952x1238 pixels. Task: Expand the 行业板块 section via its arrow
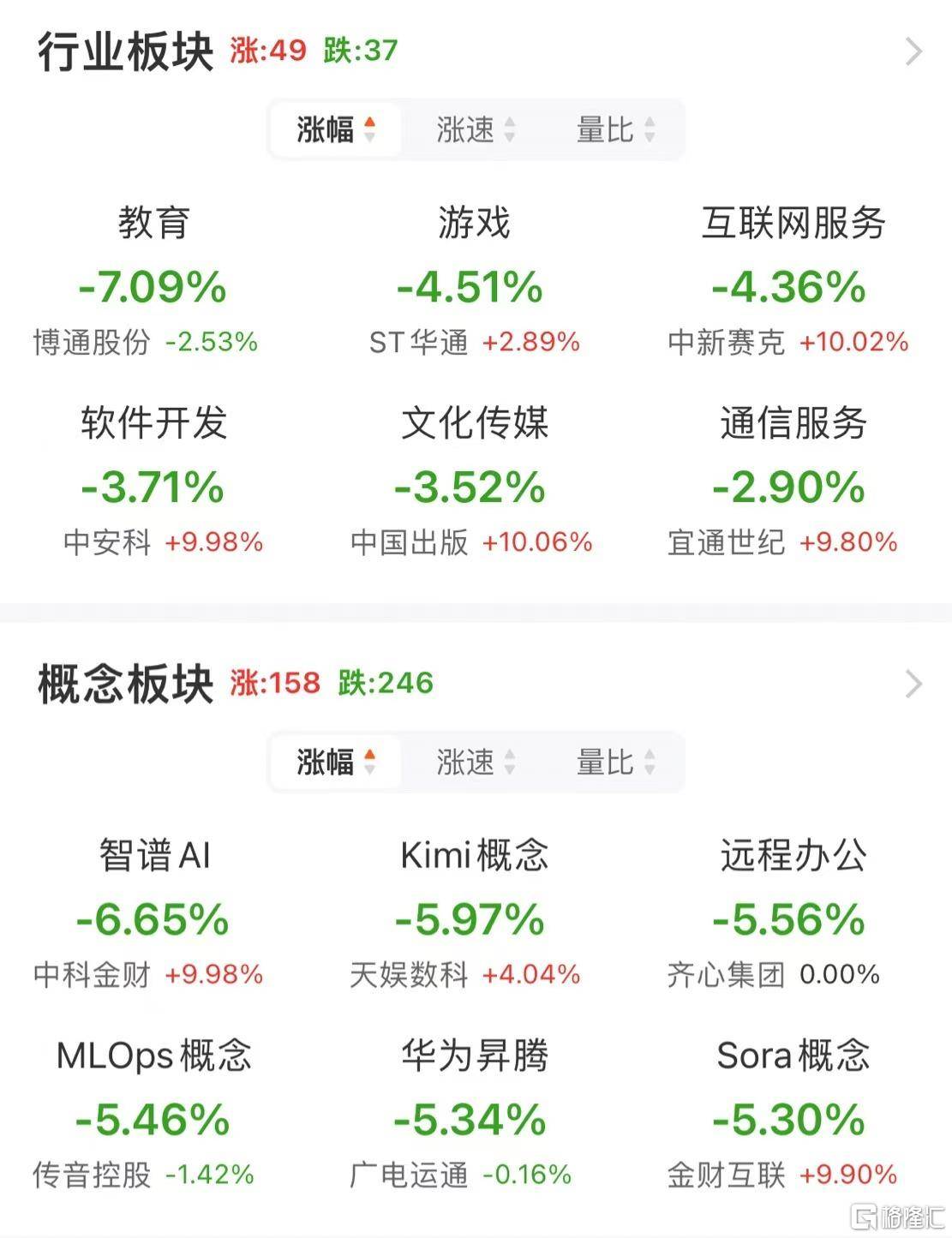[913, 52]
